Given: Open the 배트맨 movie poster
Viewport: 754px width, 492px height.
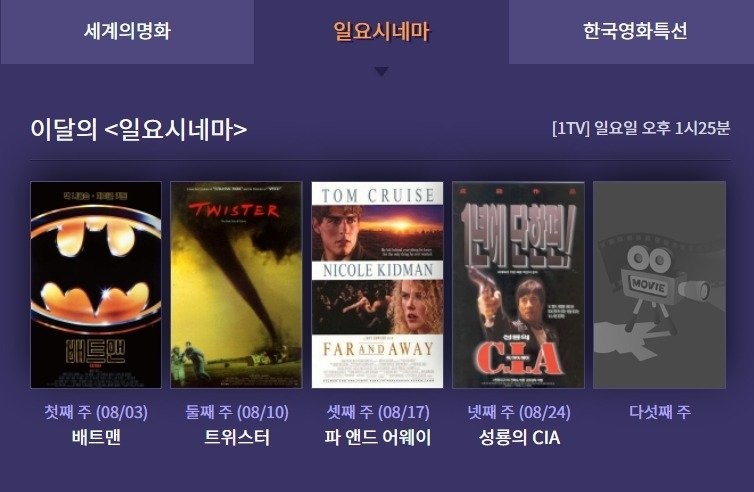Looking at the screenshot, I should [x=96, y=284].
